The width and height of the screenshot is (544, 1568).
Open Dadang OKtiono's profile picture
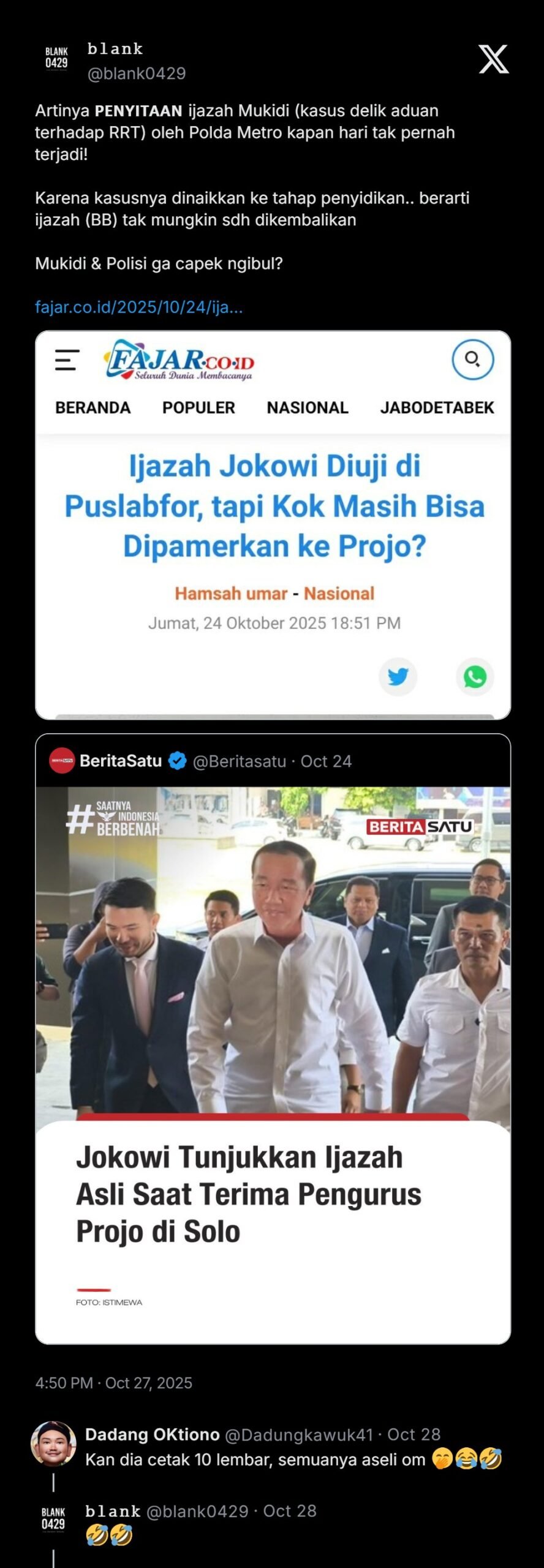(54, 1444)
